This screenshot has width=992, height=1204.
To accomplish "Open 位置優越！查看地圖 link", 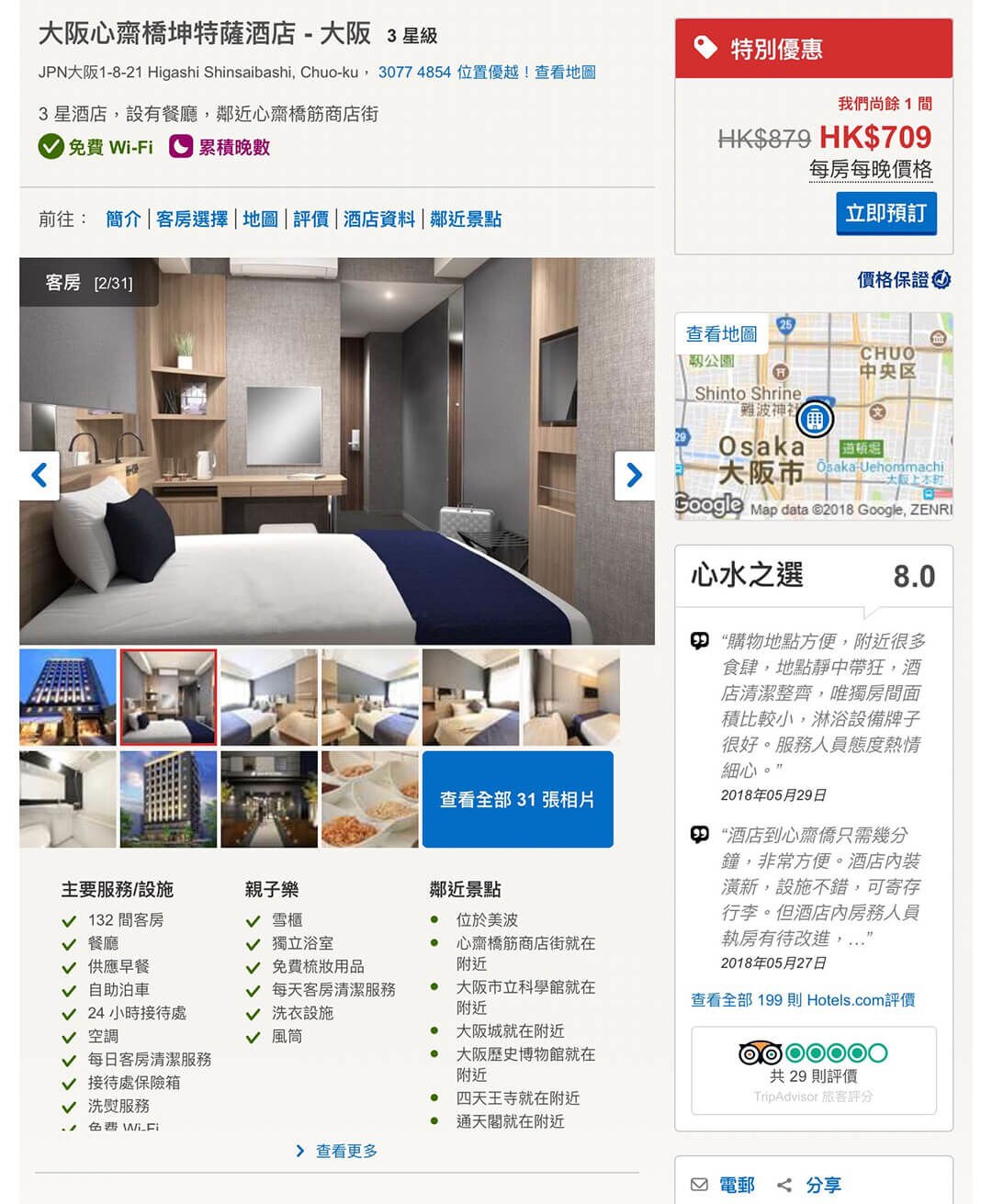I will pyautogui.click(x=525, y=72).
